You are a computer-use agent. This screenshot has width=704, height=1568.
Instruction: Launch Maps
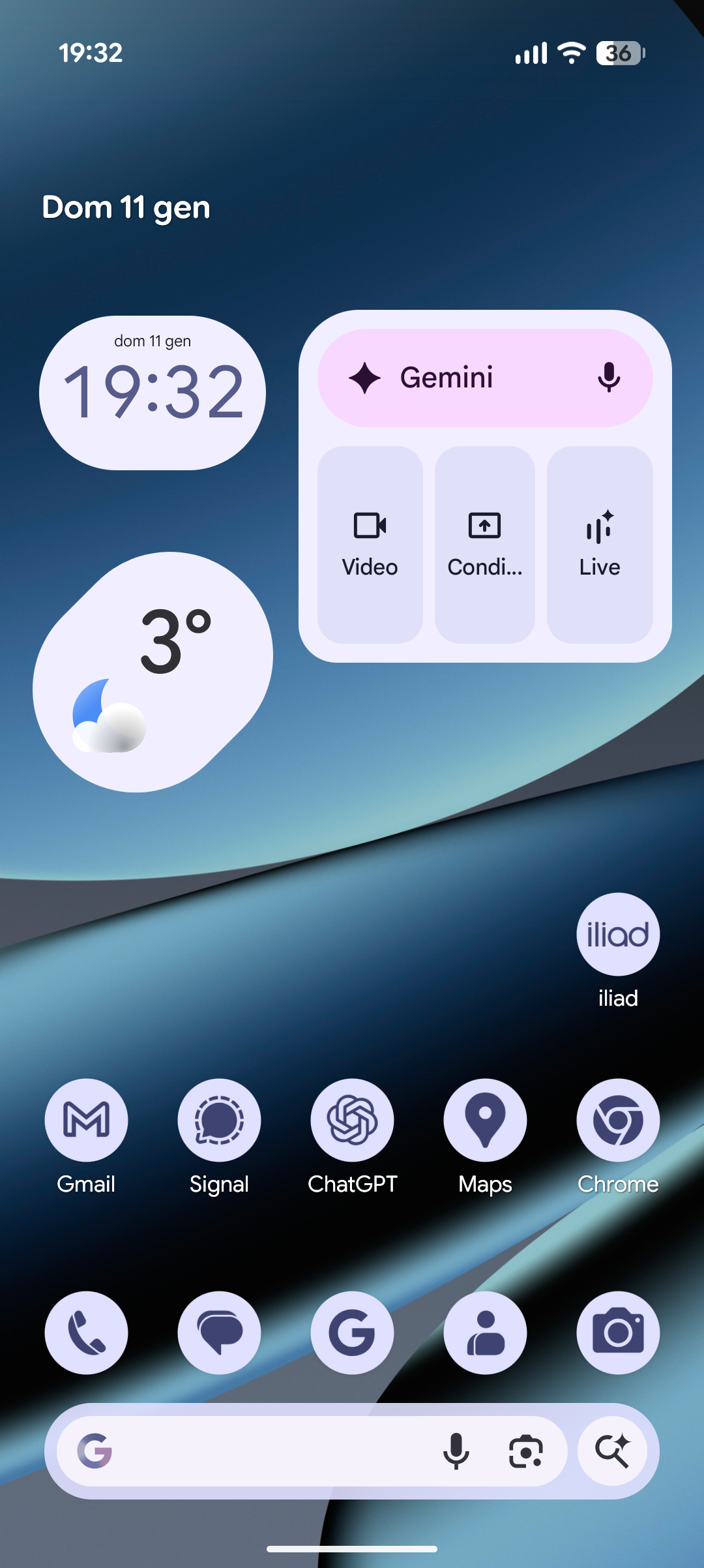(485, 1120)
